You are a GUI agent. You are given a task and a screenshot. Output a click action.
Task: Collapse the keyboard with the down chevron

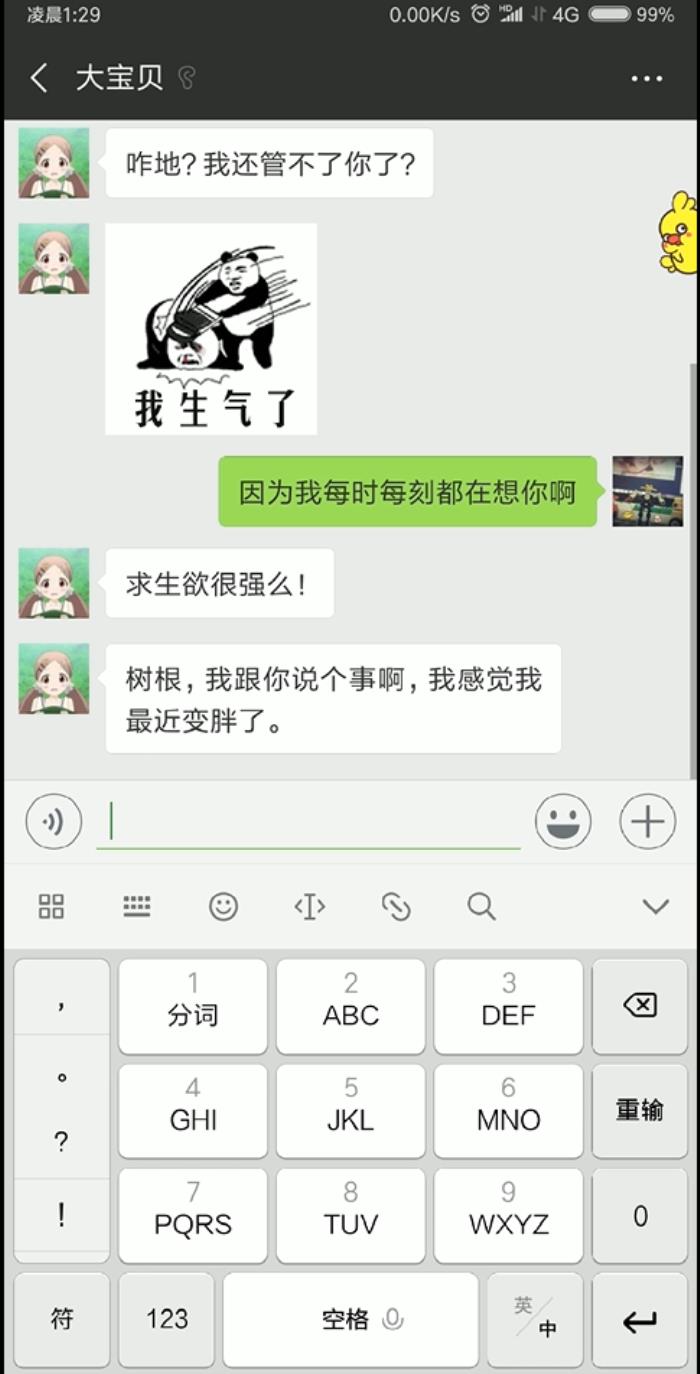coord(655,907)
